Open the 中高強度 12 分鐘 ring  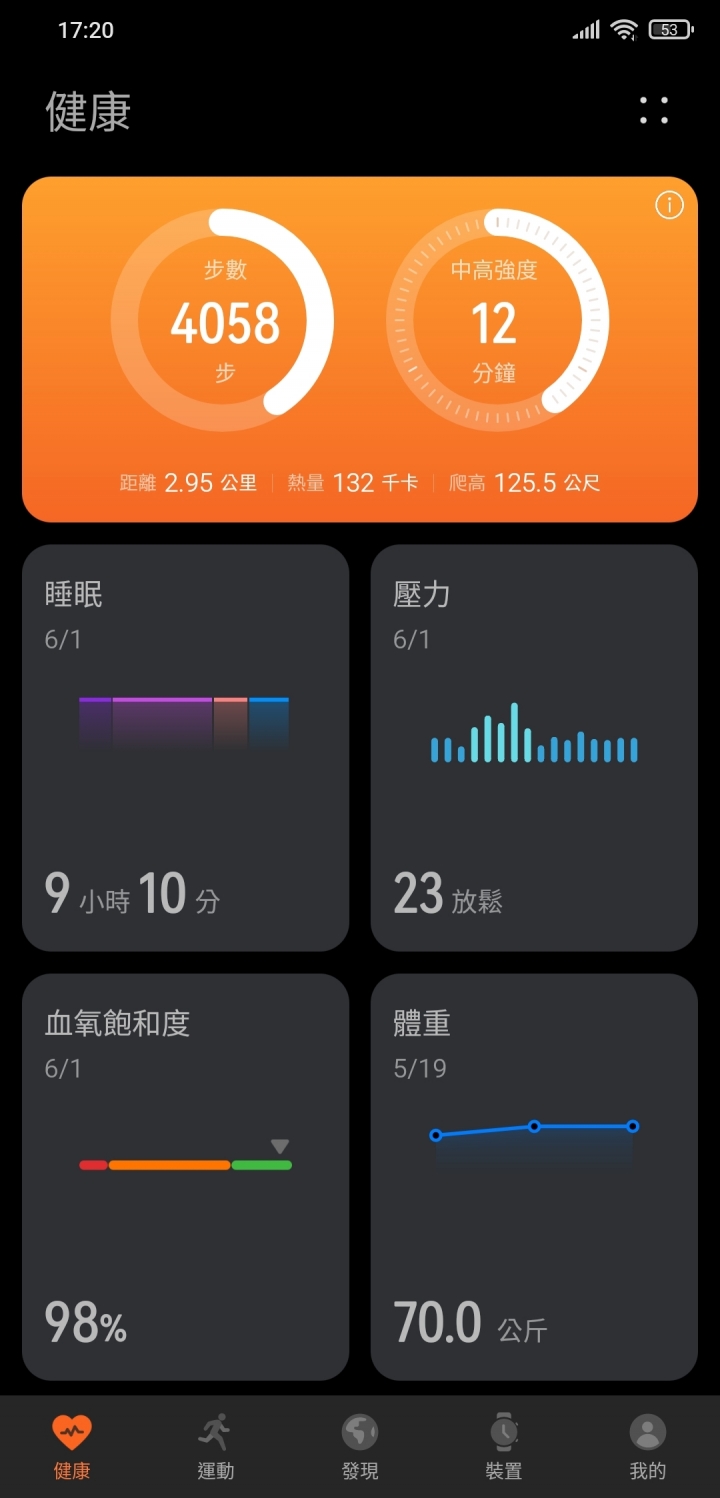pos(497,320)
